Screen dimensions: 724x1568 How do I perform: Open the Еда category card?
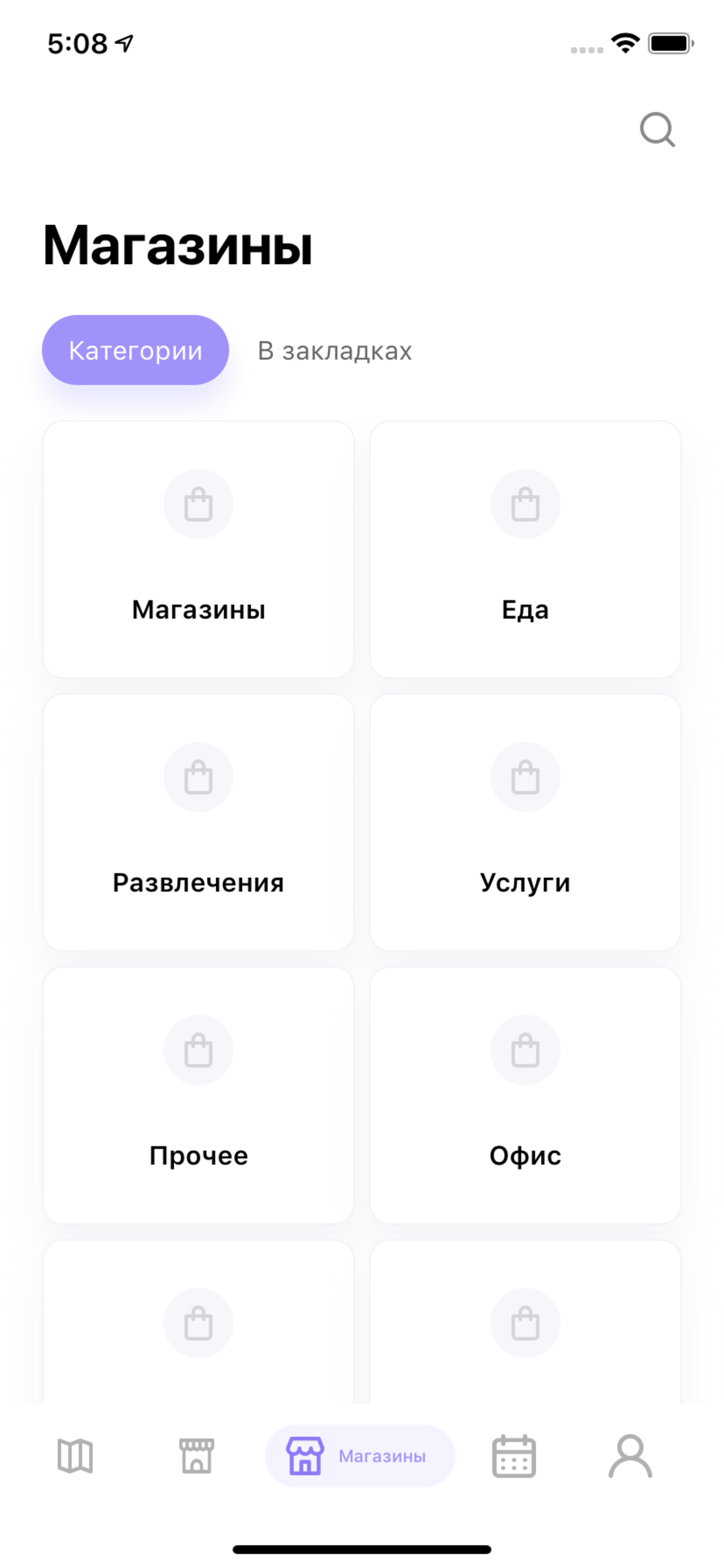(525, 548)
